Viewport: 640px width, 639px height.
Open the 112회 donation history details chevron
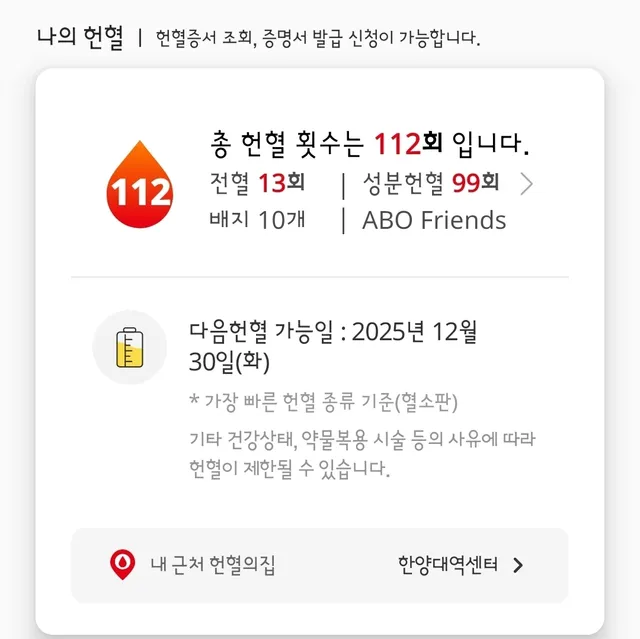click(527, 184)
